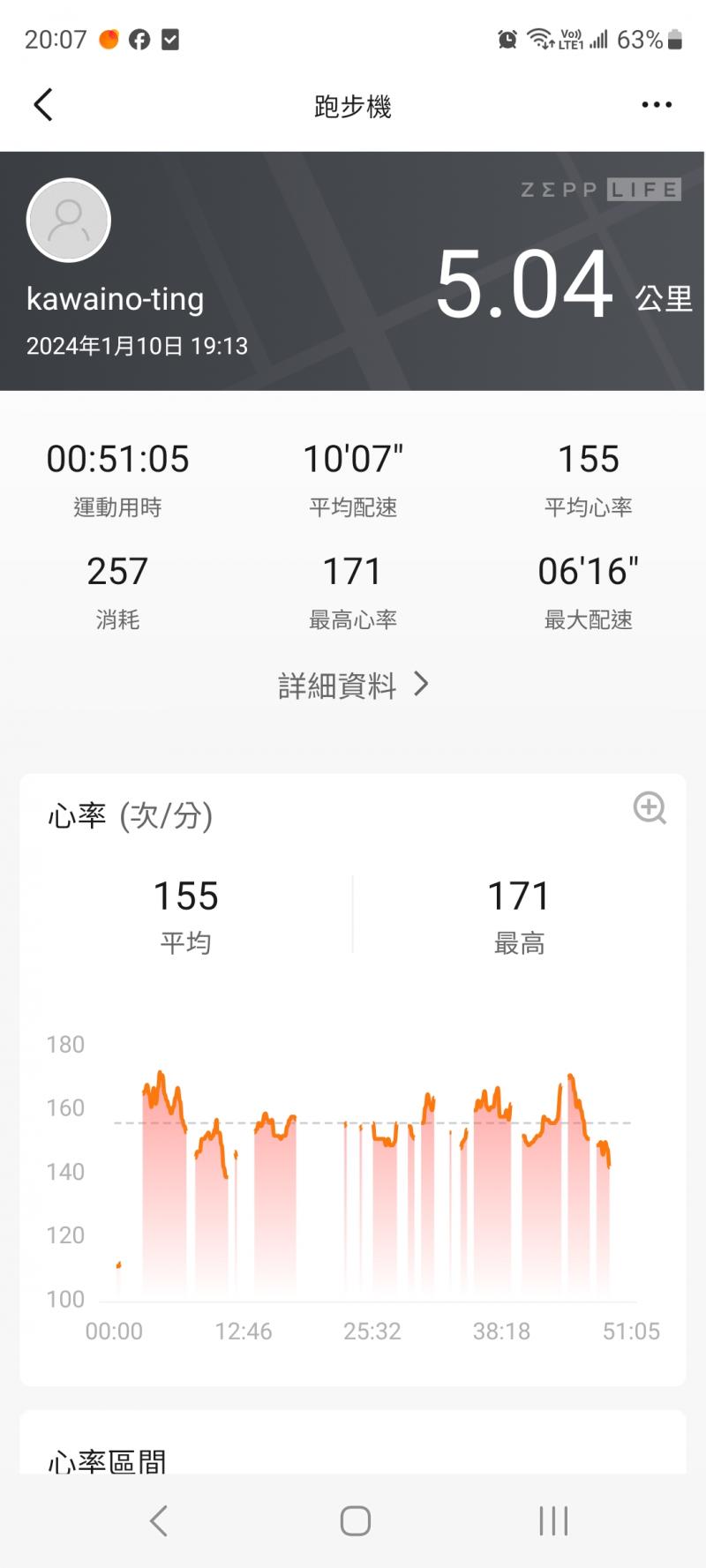Tap the kawaino-ting profile avatar
This screenshot has height=1568, width=706.
pyautogui.click(x=69, y=221)
